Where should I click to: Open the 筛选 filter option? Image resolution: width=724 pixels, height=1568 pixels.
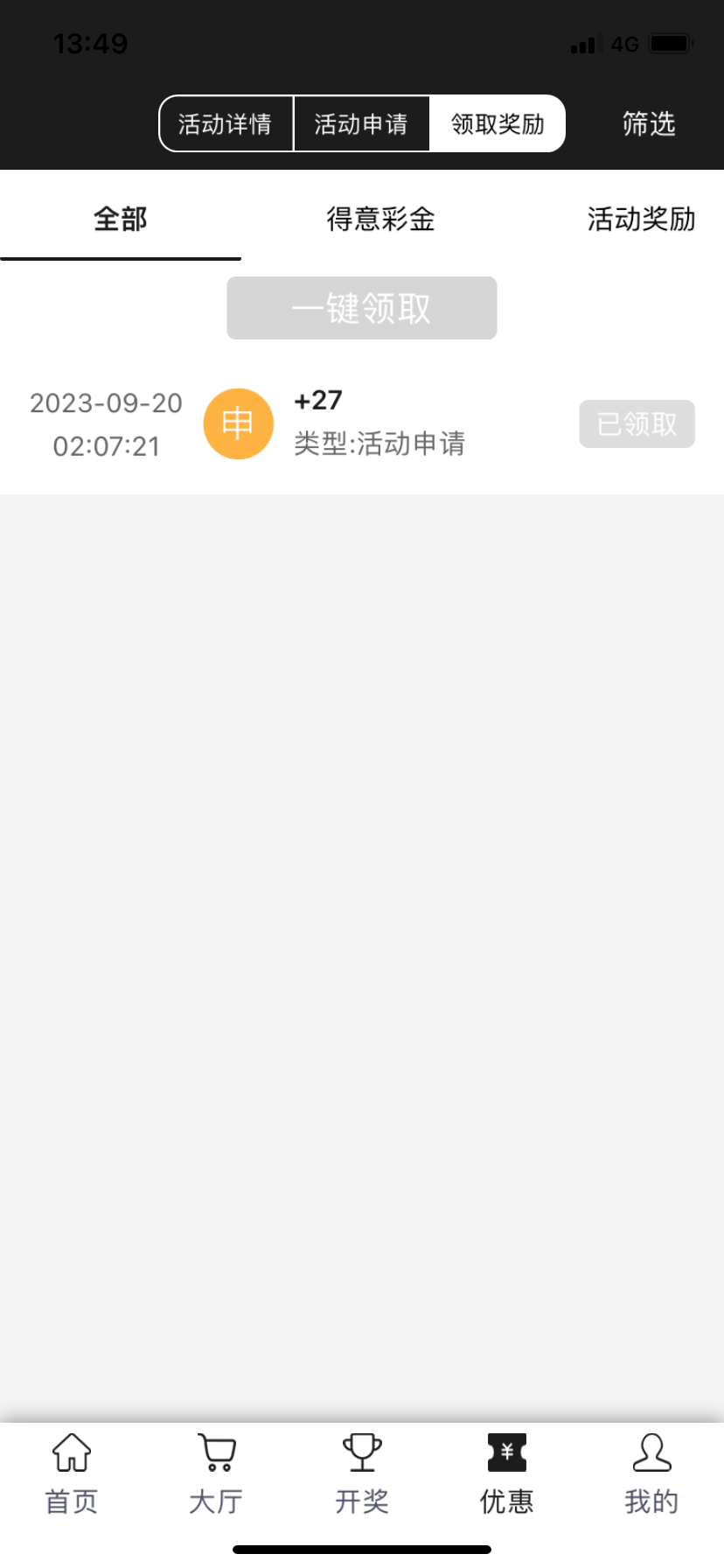[x=649, y=123]
